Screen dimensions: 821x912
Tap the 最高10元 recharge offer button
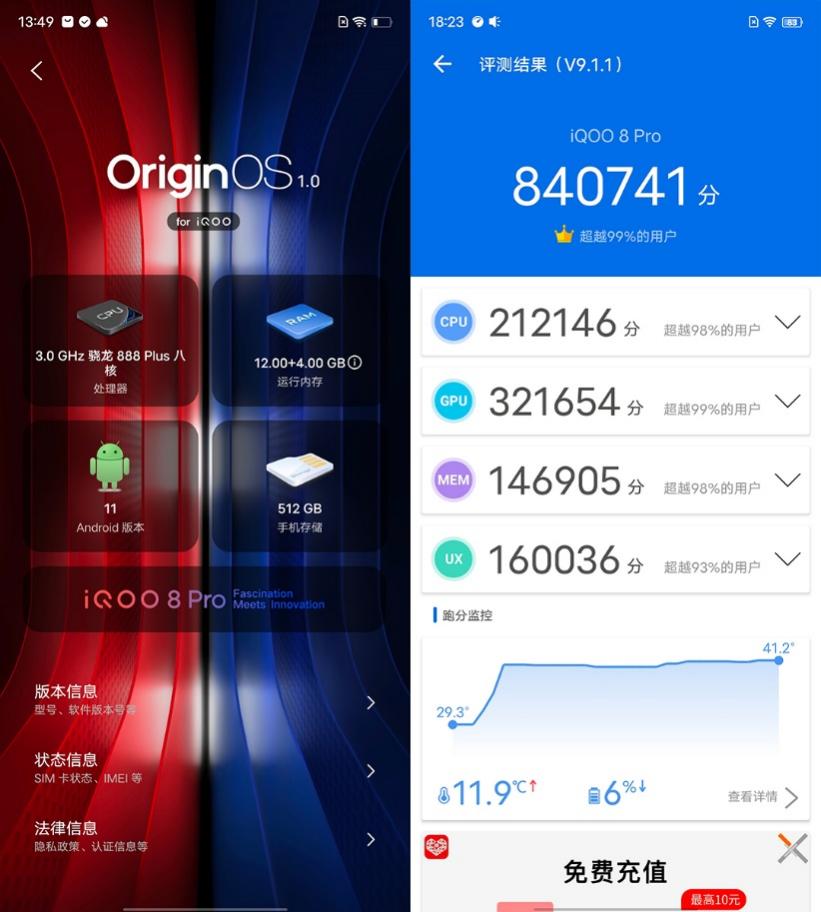[713, 899]
